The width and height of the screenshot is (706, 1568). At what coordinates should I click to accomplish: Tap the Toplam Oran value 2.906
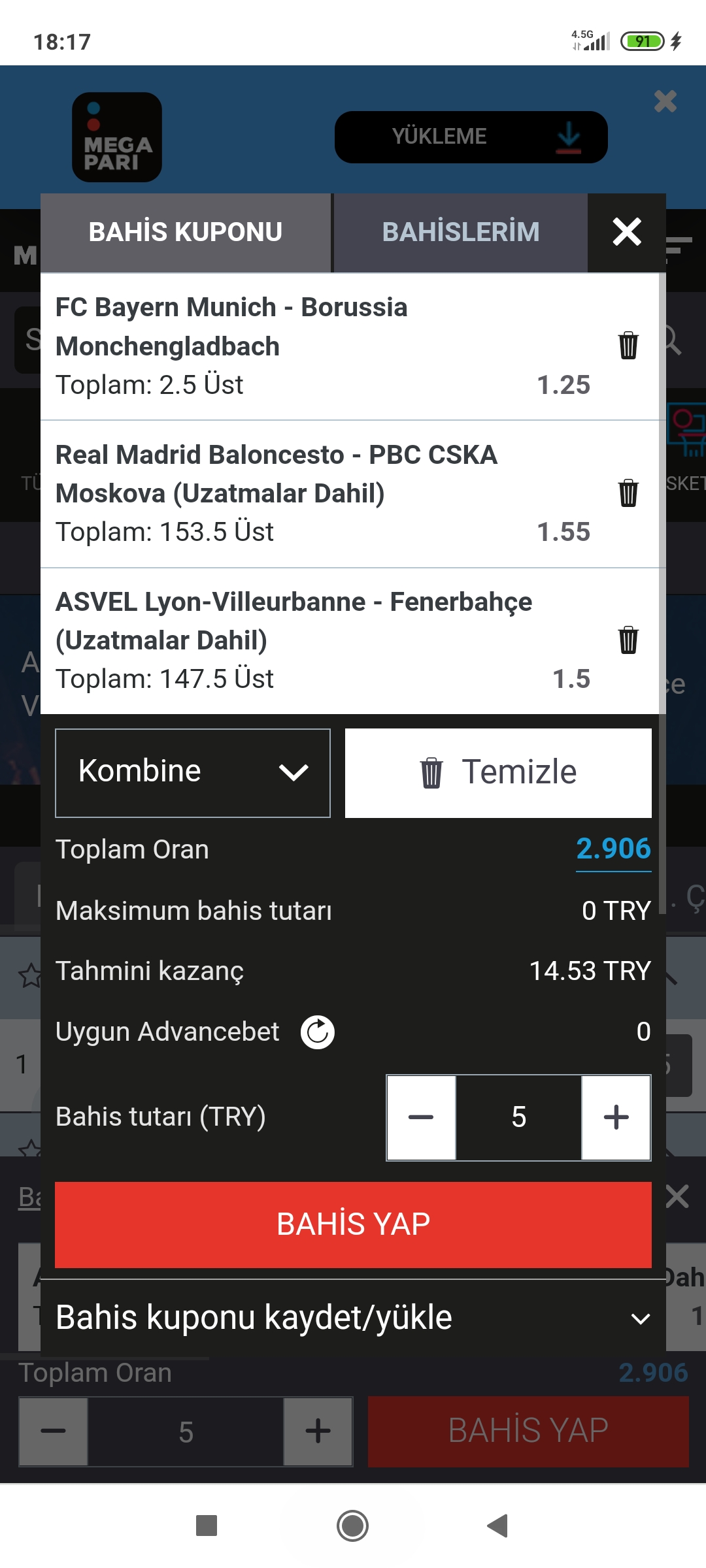coord(613,849)
